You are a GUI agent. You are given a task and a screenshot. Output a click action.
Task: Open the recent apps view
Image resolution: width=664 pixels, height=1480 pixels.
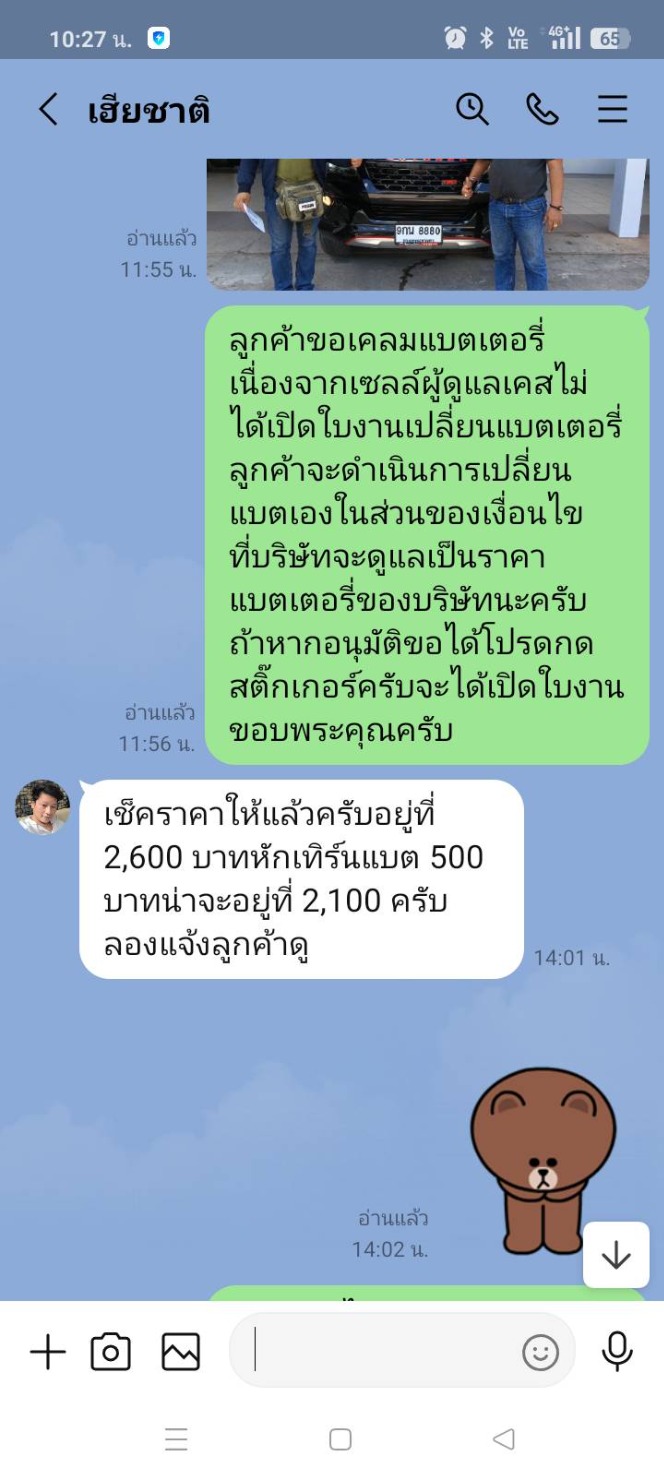pos(176,1439)
